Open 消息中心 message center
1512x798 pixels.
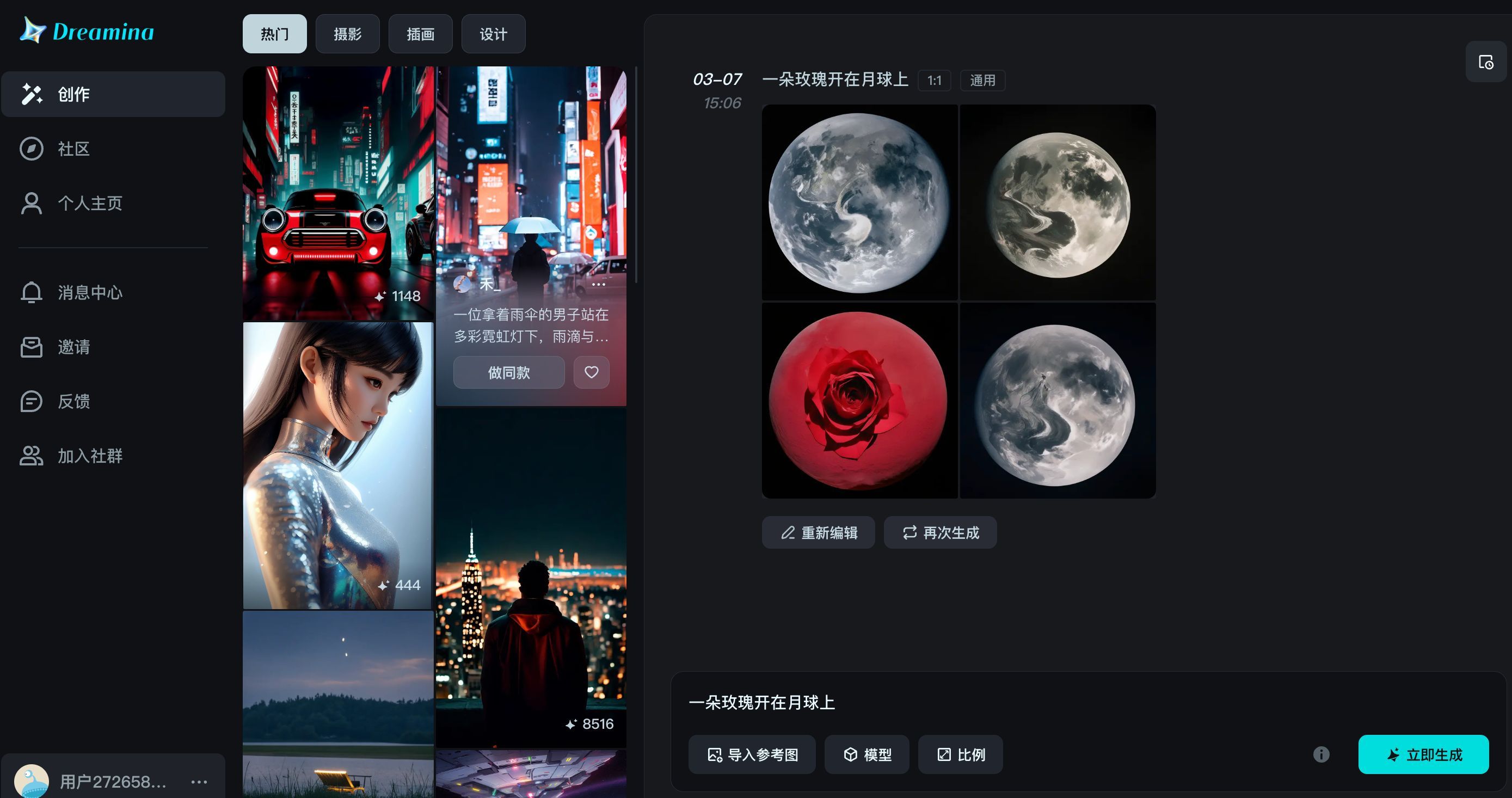click(x=89, y=292)
